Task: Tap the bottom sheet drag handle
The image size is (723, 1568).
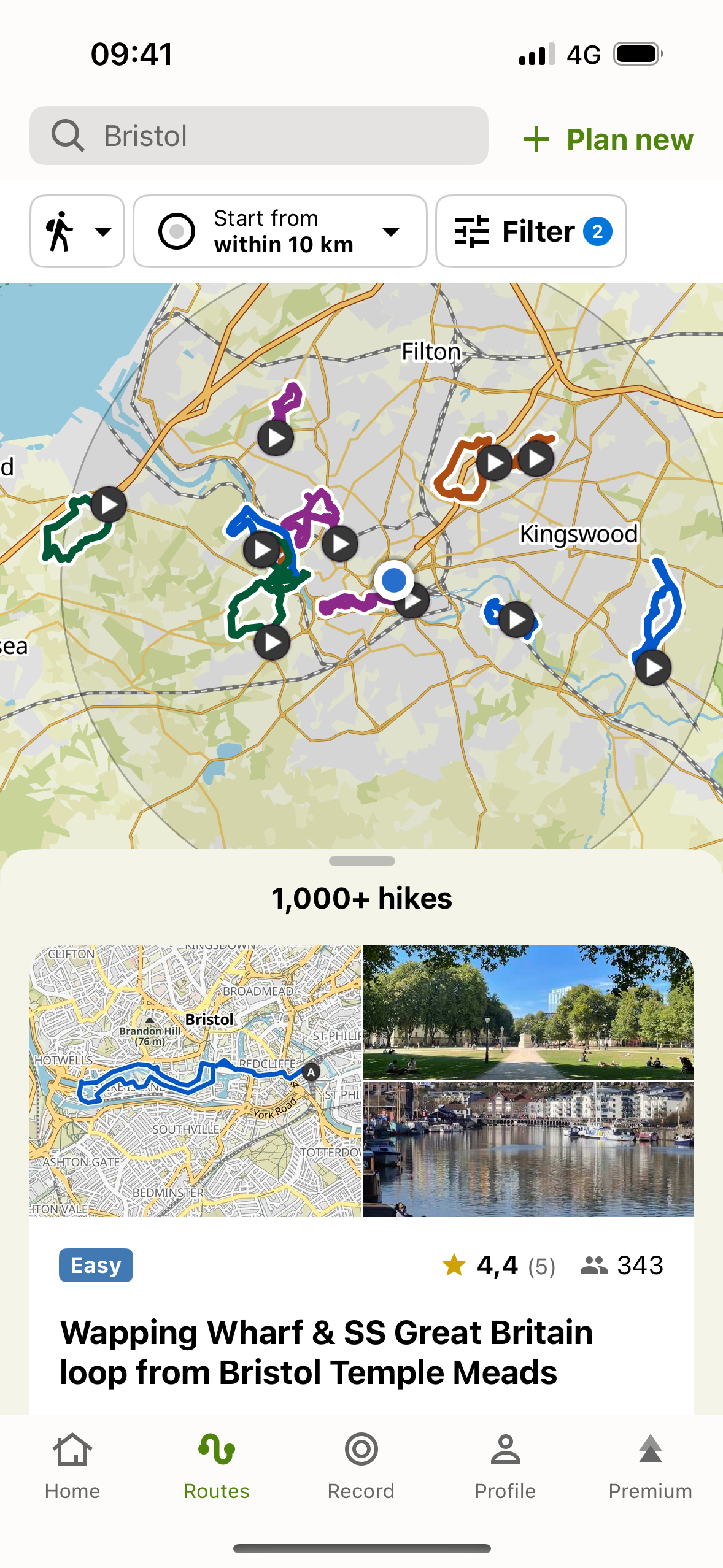Action: [x=361, y=861]
